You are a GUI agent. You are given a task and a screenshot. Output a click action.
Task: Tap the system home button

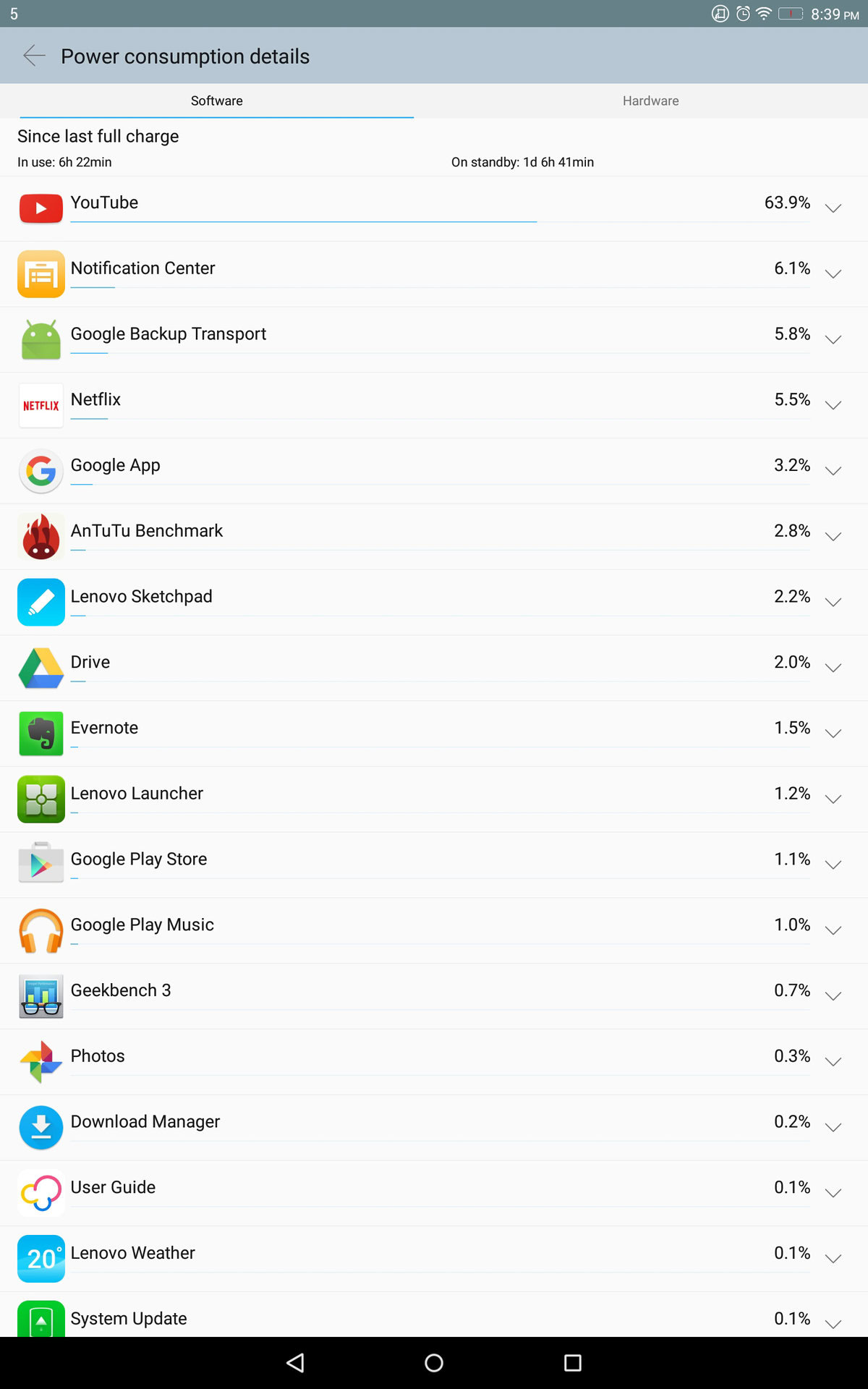pos(434,1363)
